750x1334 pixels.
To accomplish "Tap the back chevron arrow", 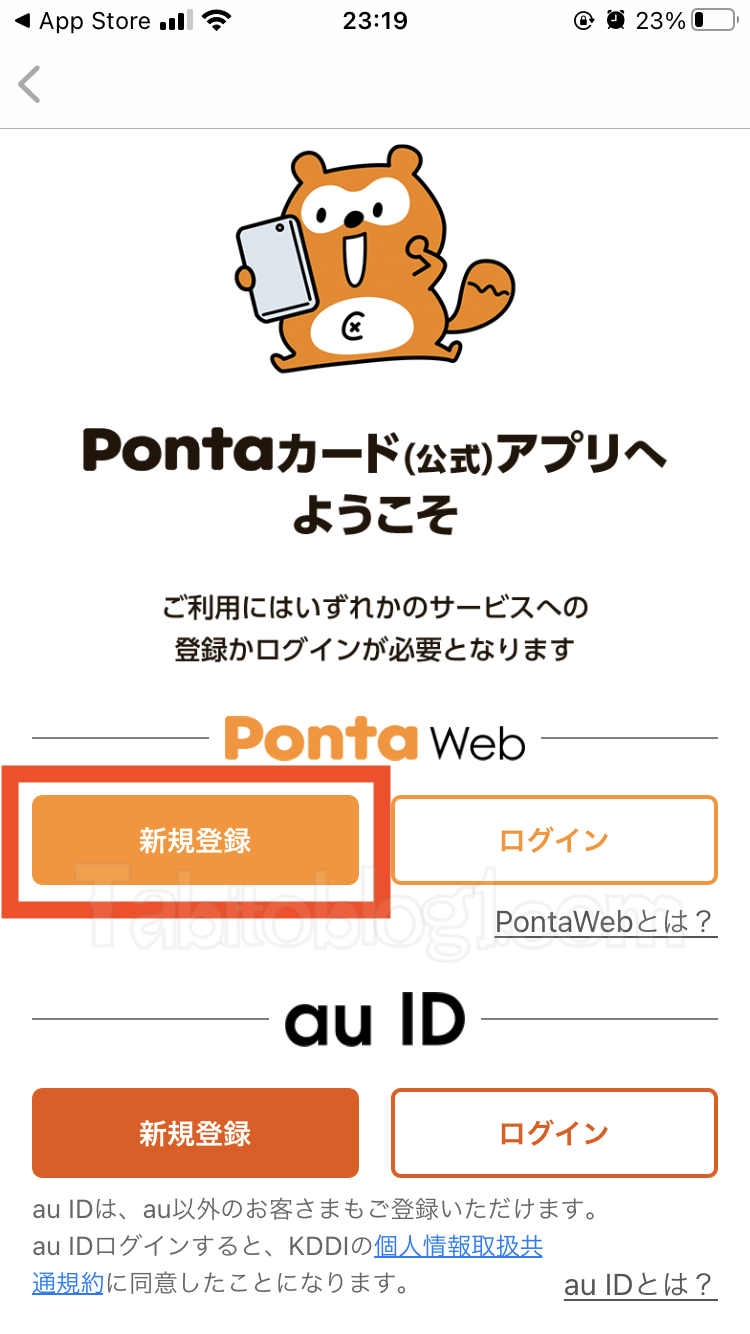I will (x=28, y=84).
